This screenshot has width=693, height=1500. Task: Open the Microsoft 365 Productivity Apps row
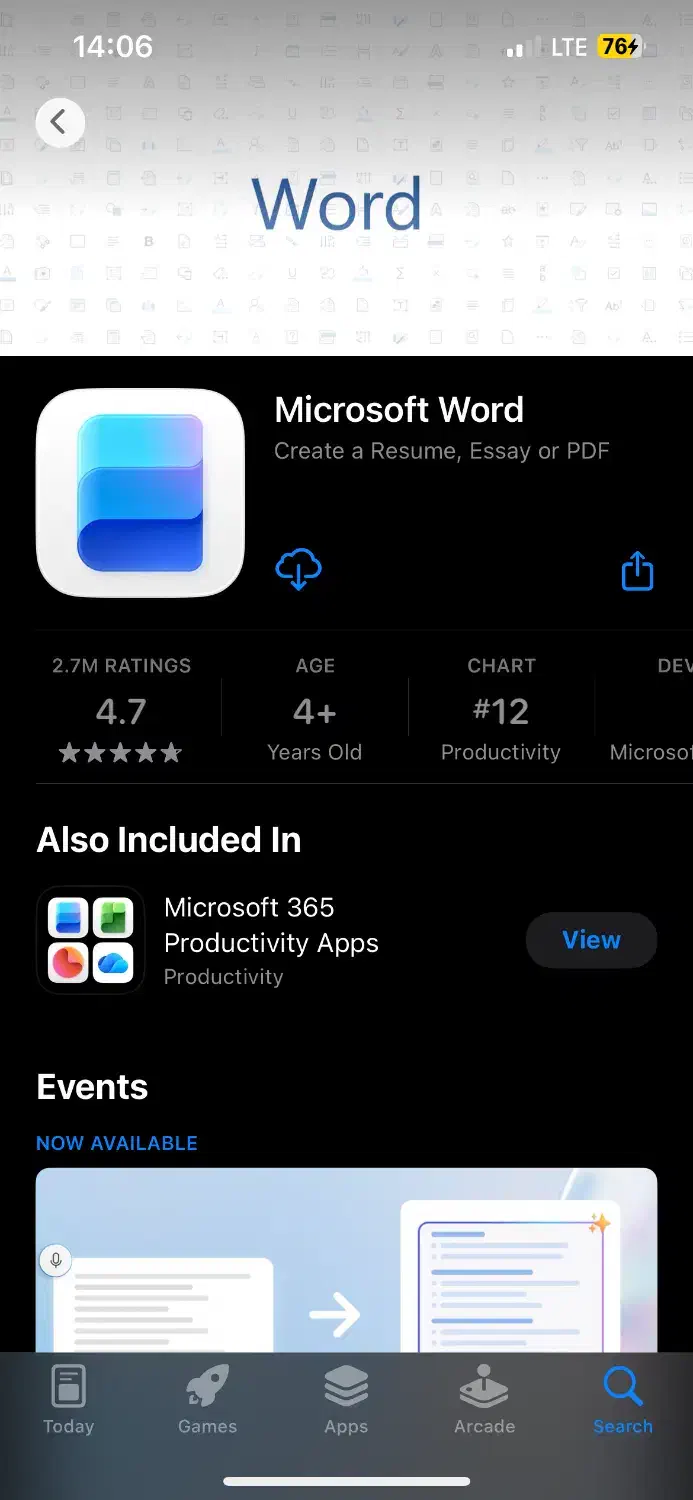coord(270,940)
